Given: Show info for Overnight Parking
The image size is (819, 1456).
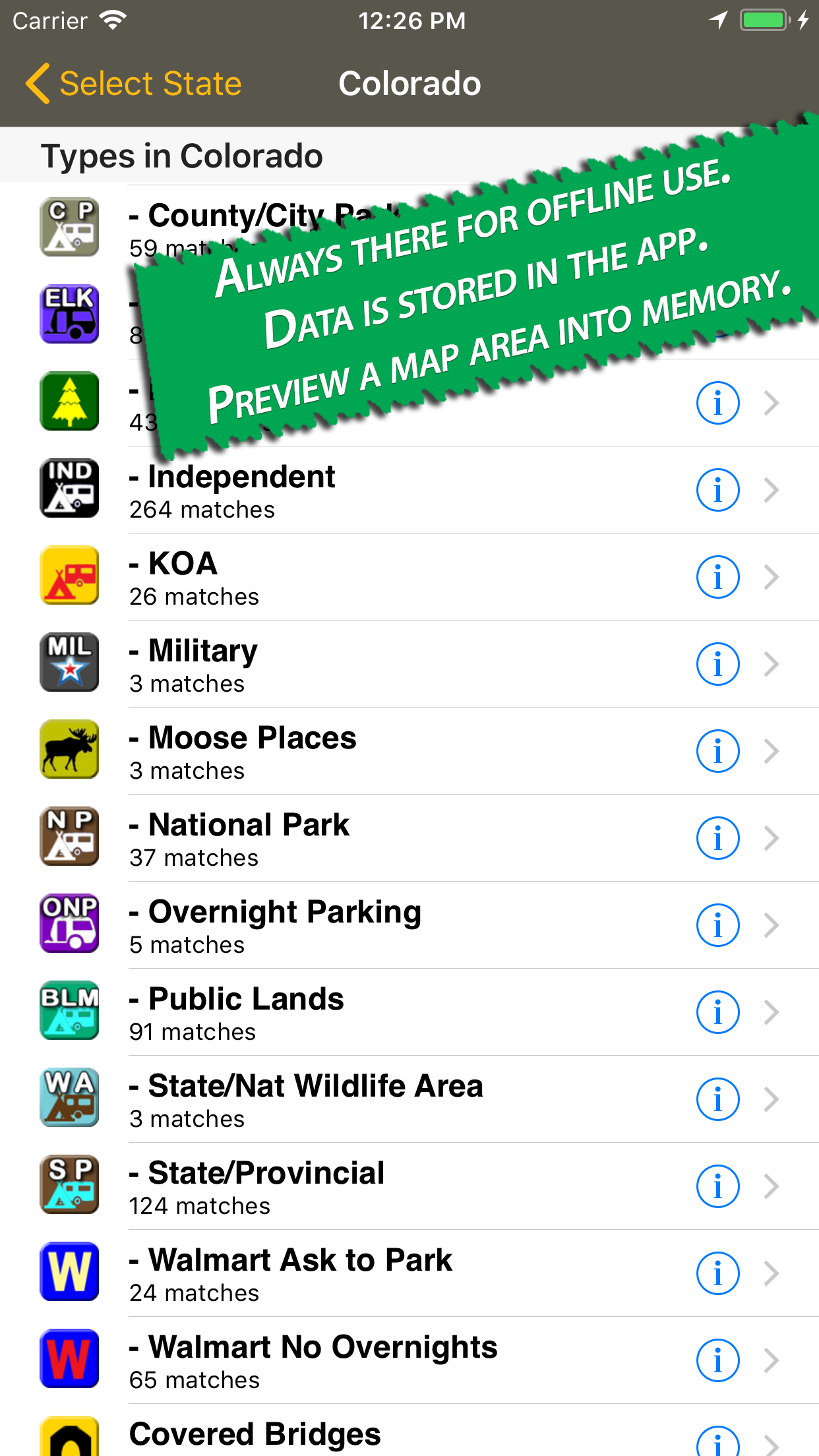Looking at the screenshot, I should tap(717, 925).
